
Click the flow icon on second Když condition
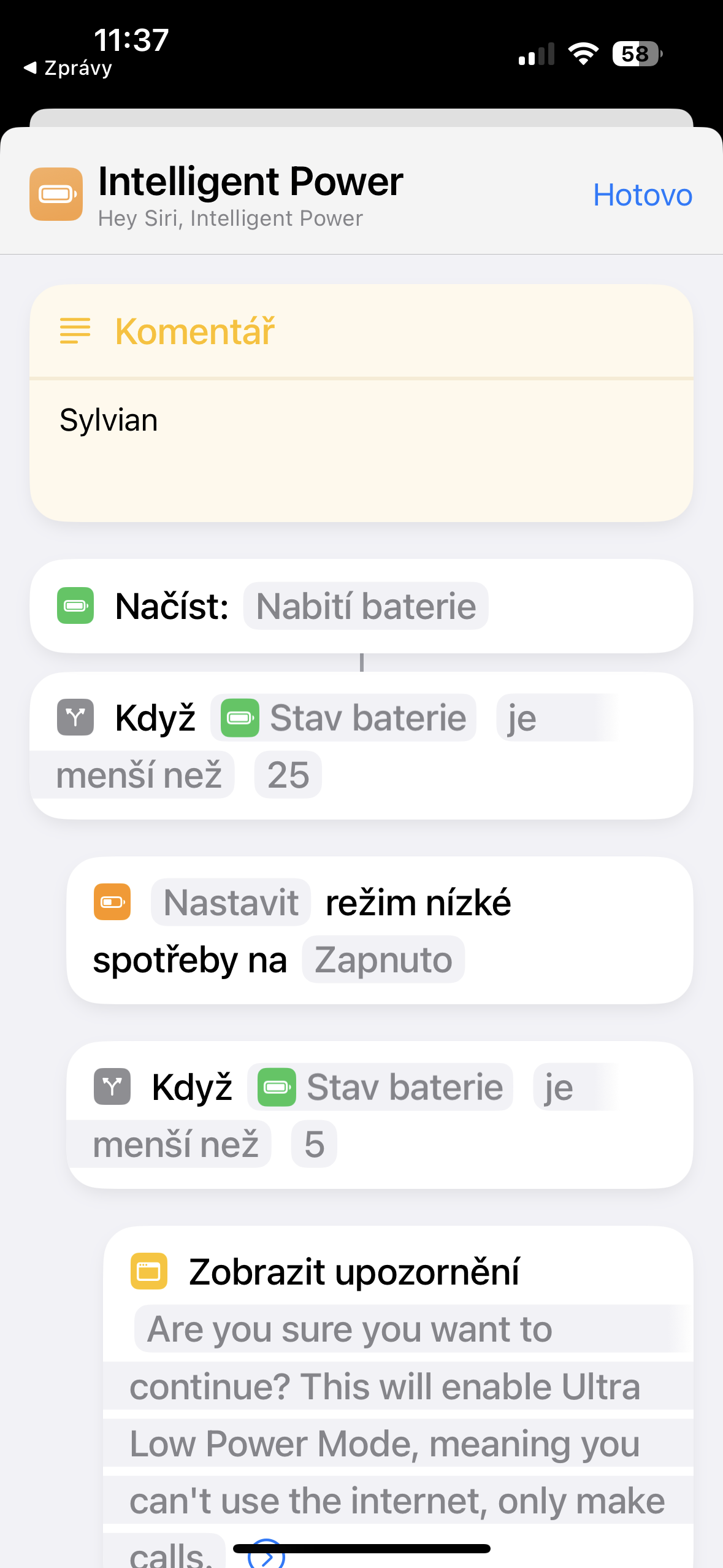point(111,1086)
